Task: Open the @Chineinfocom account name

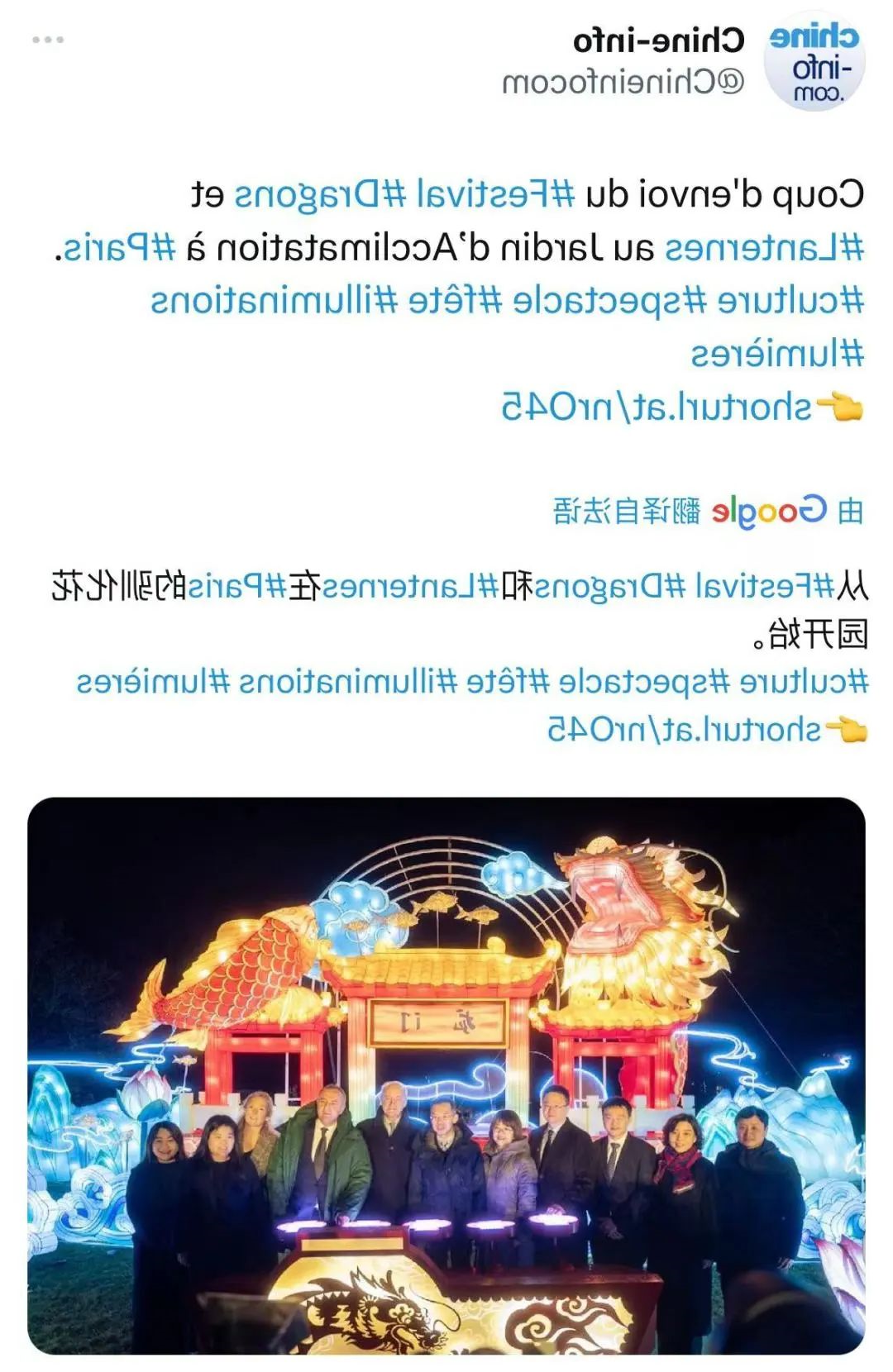Action: [x=623, y=83]
